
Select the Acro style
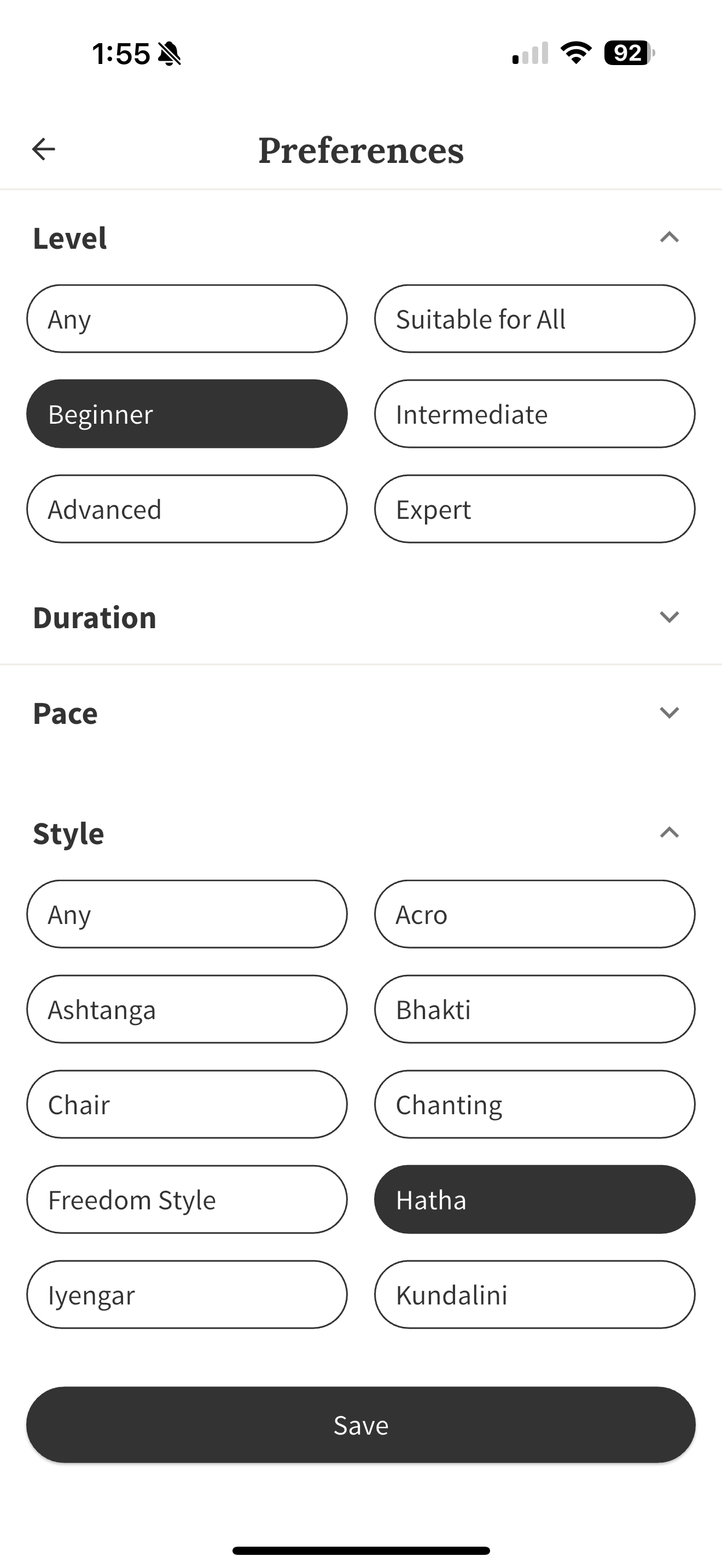[534, 914]
